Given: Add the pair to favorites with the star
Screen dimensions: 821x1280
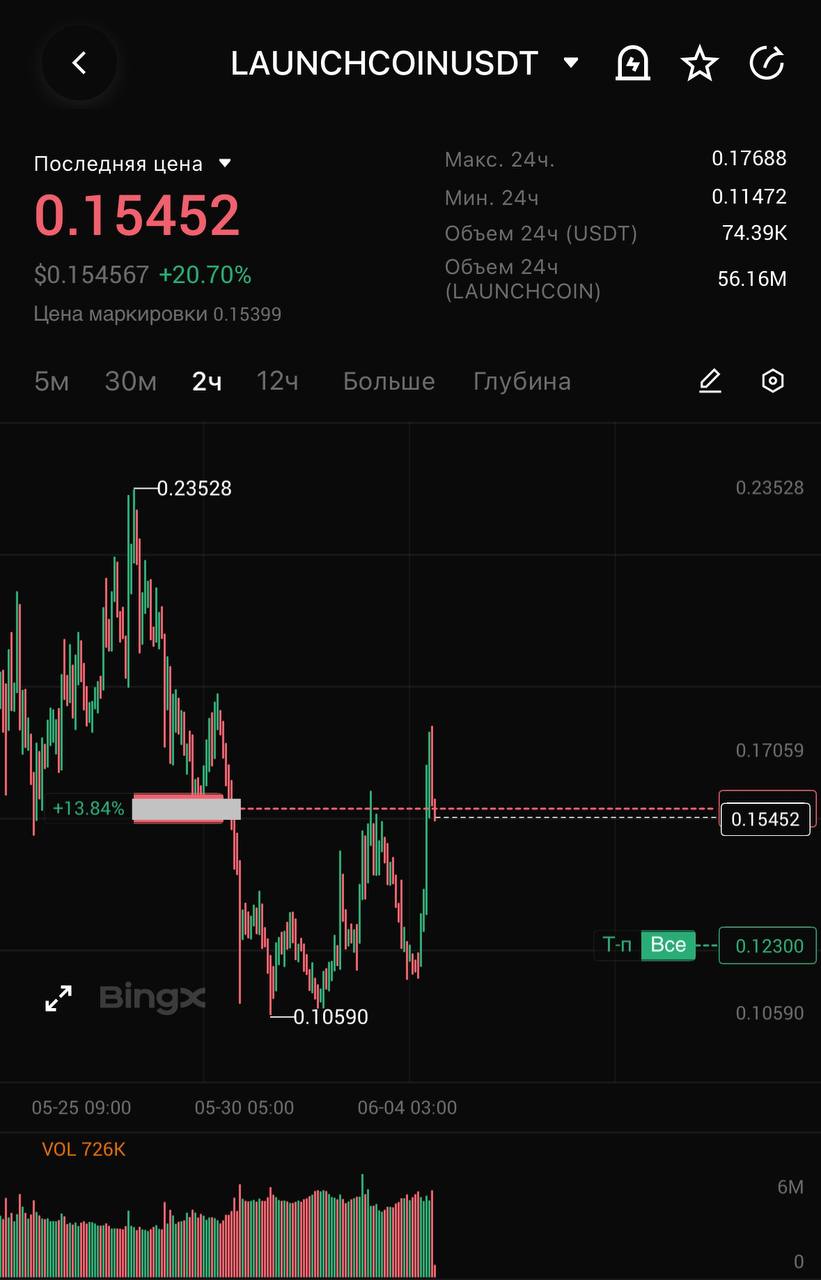Looking at the screenshot, I should 699,64.
